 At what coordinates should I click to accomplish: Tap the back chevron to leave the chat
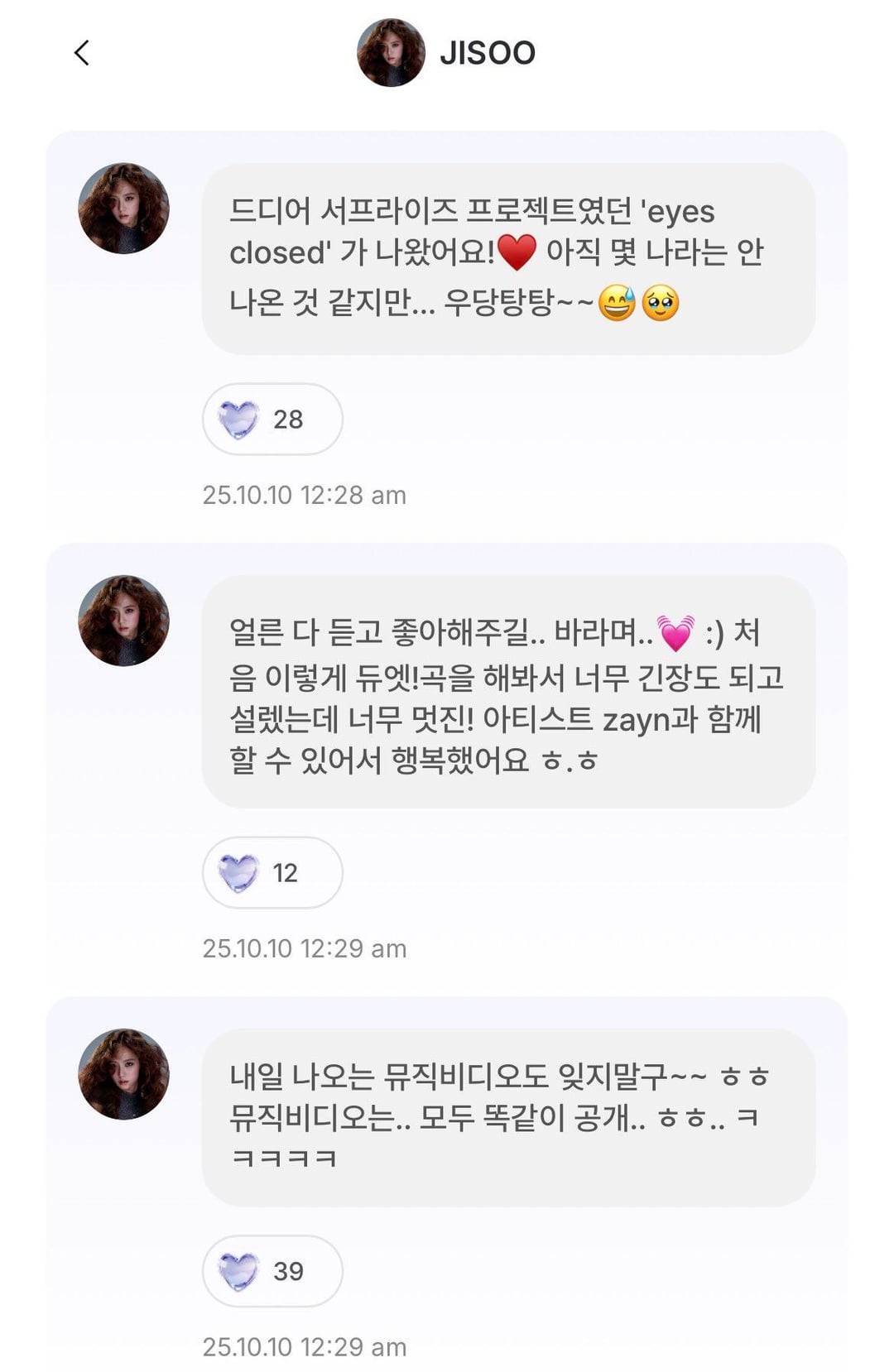(x=80, y=54)
